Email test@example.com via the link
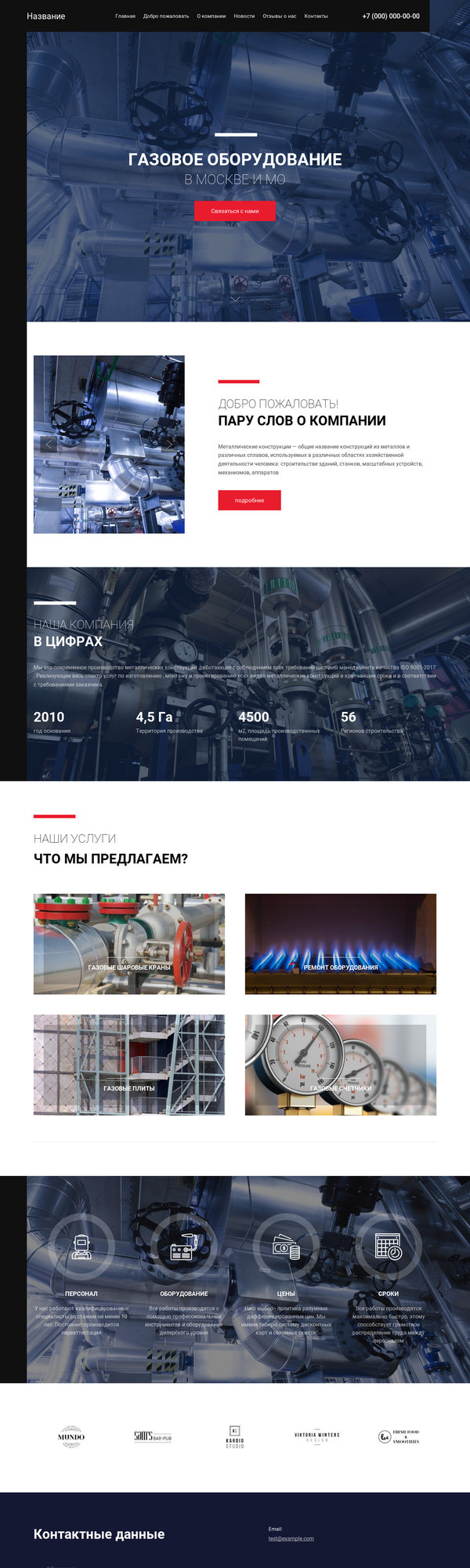The width and height of the screenshot is (470, 1568). pyautogui.click(x=291, y=1538)
